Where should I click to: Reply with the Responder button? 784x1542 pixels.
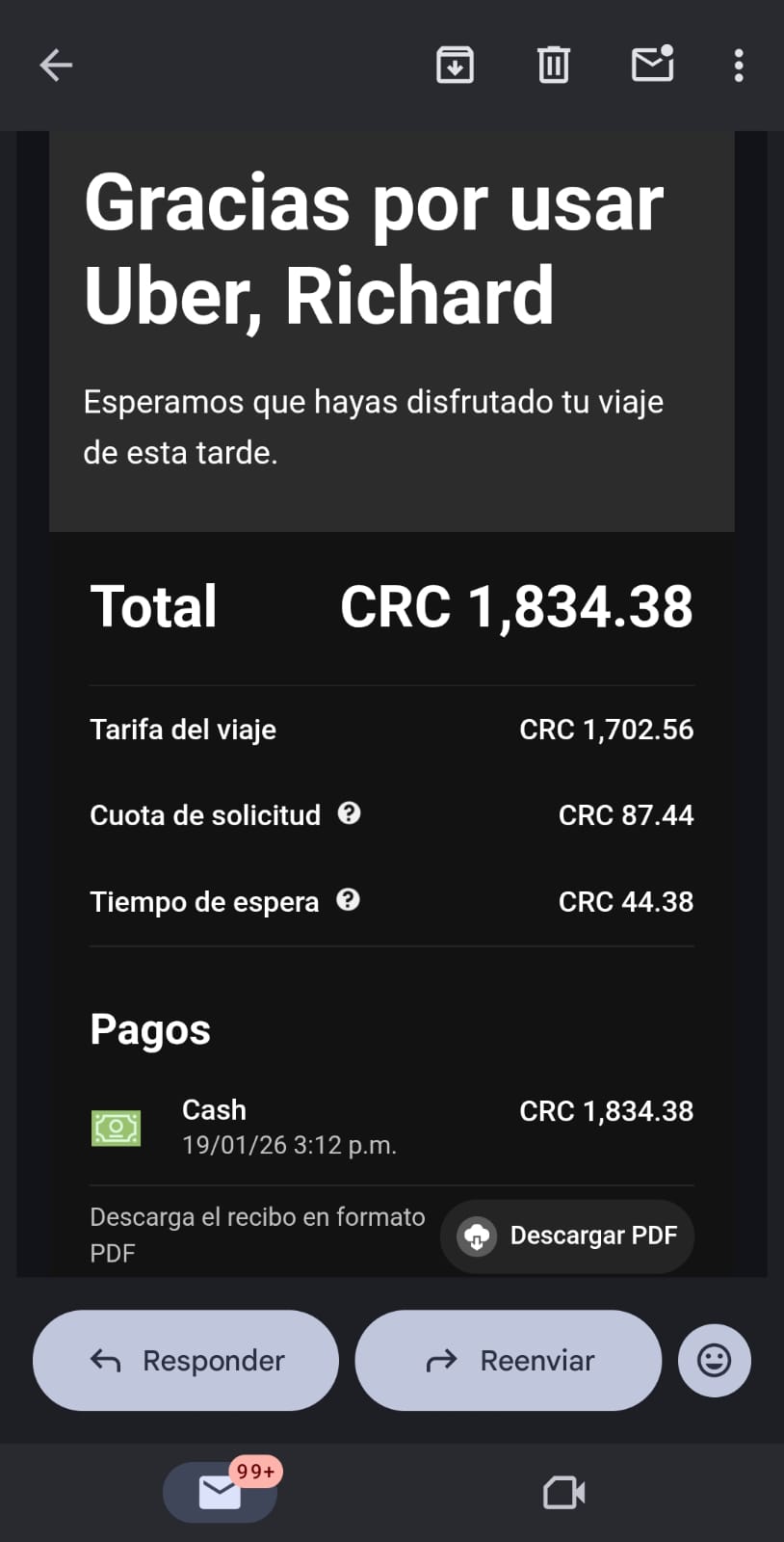pyautogui.click(x=186, y=1360)
